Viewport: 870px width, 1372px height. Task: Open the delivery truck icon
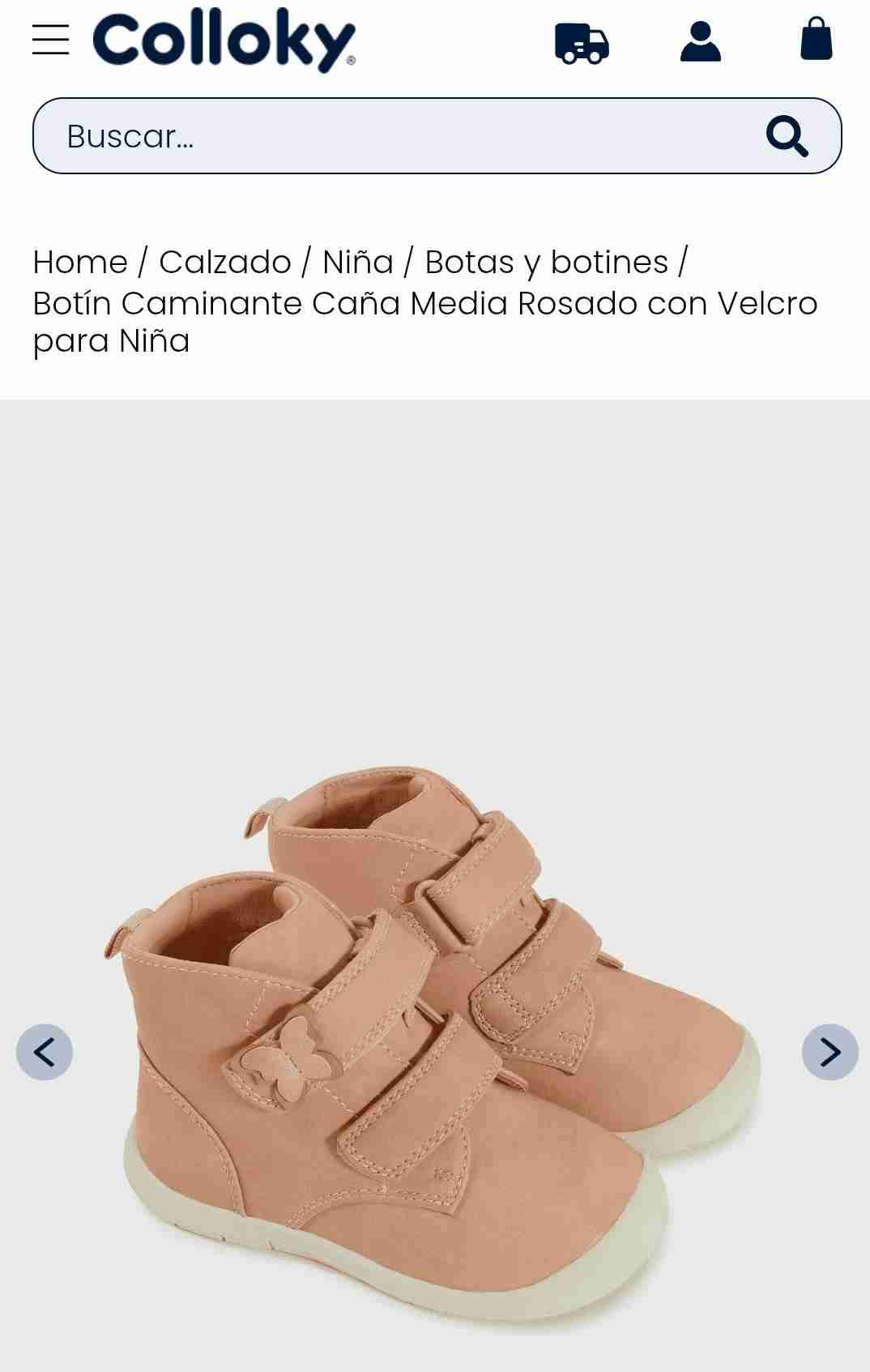coord(582,42)
